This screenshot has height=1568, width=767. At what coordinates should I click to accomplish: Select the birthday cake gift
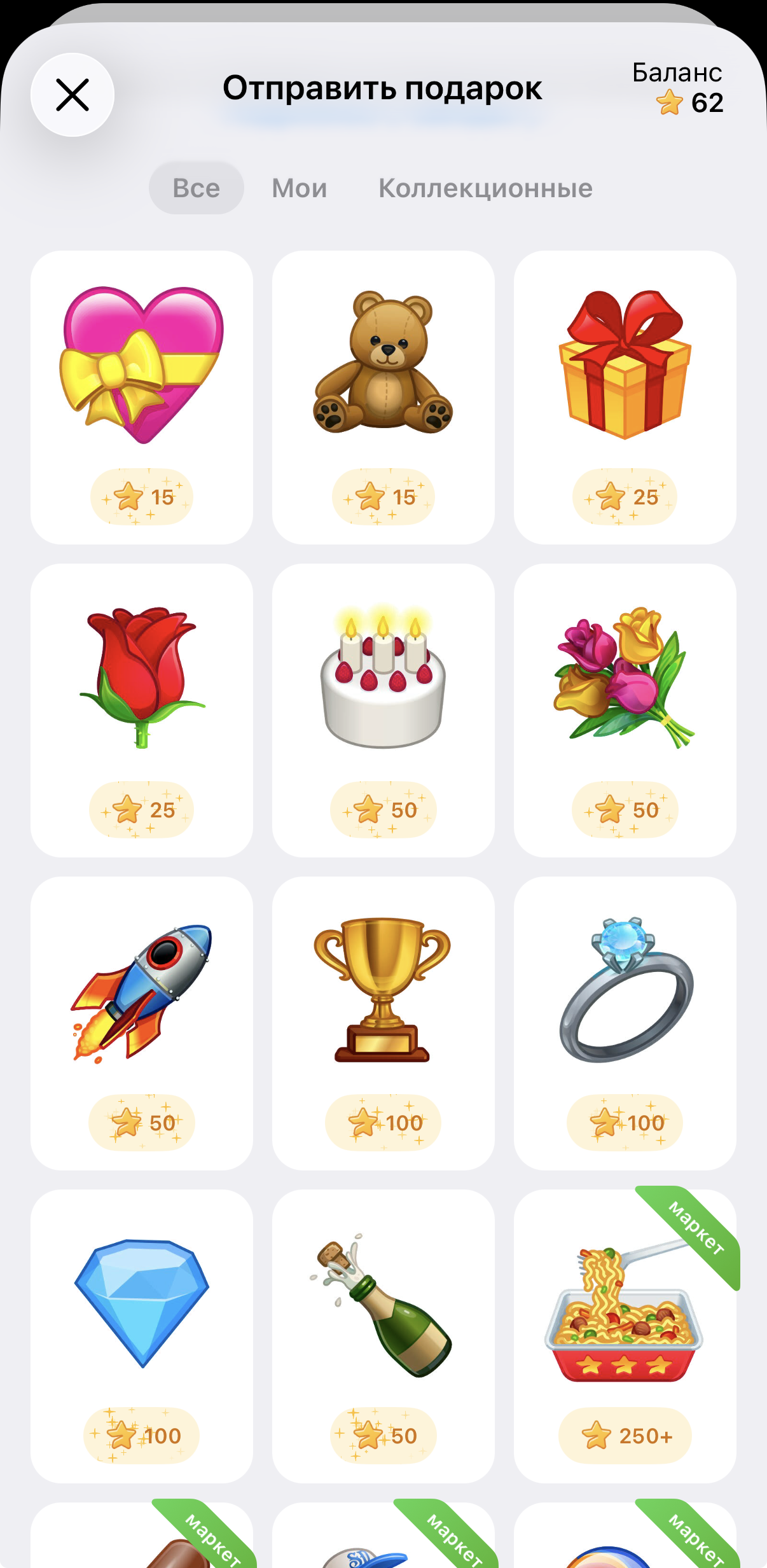(383, 710)
